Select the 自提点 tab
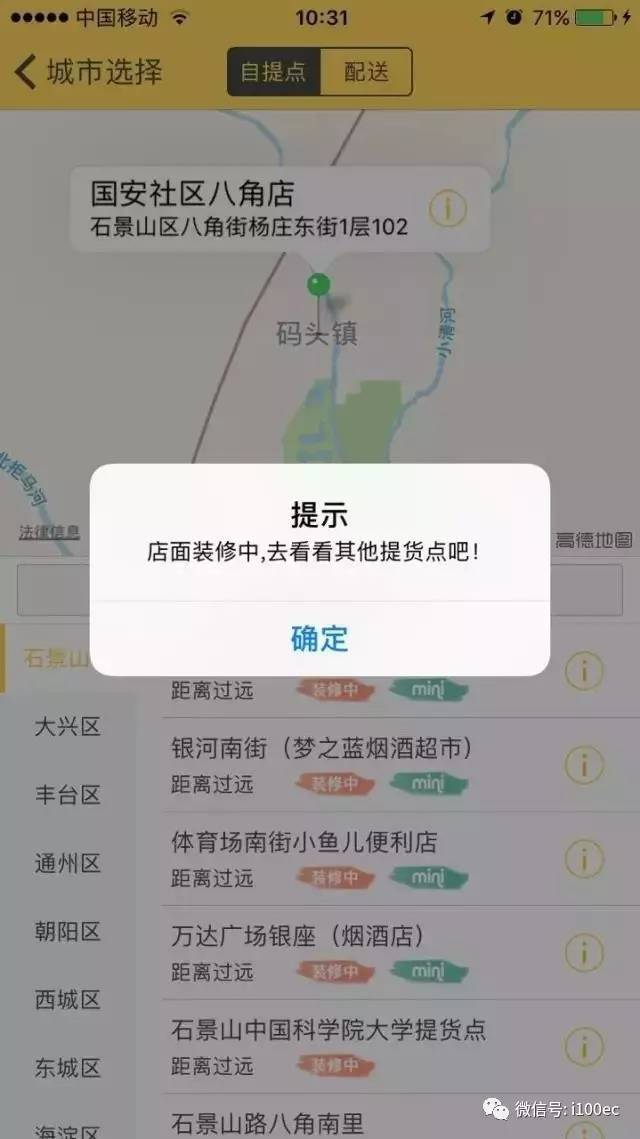640x1139 pixels. pos(273,72)
